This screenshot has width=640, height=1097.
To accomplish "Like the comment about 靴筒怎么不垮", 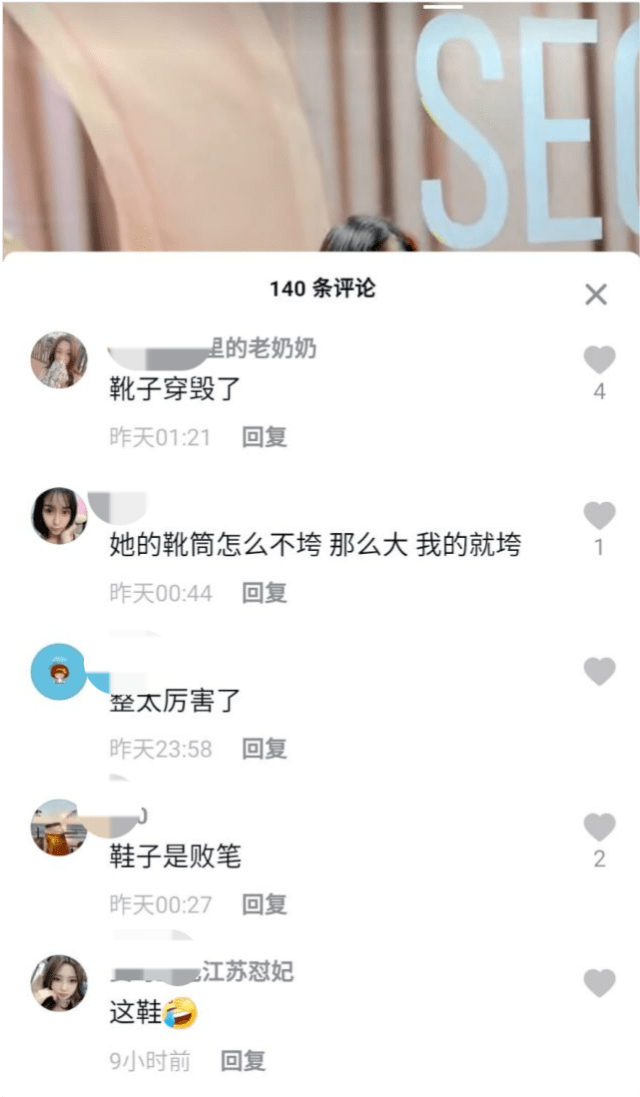I will [x=599, y=516].
